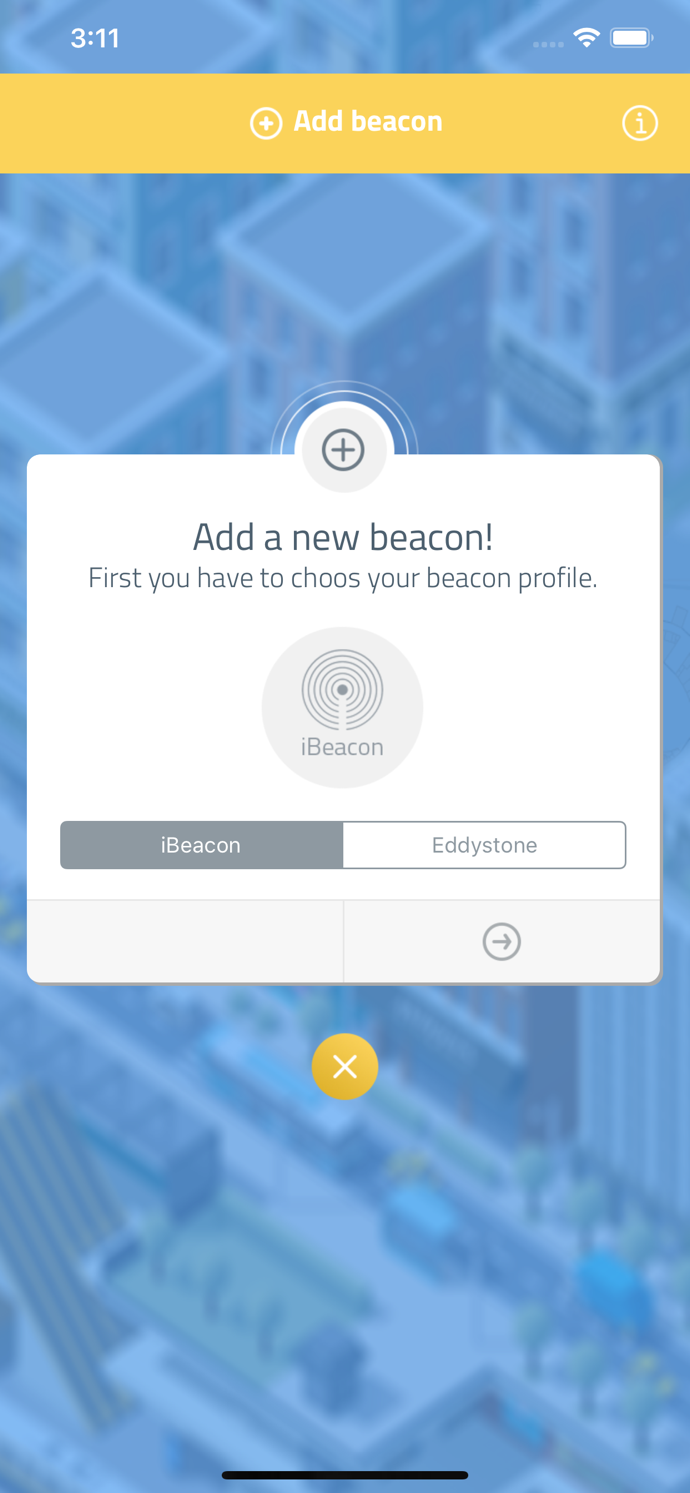Select the iBeacon profile segment

tap(201, 845)
